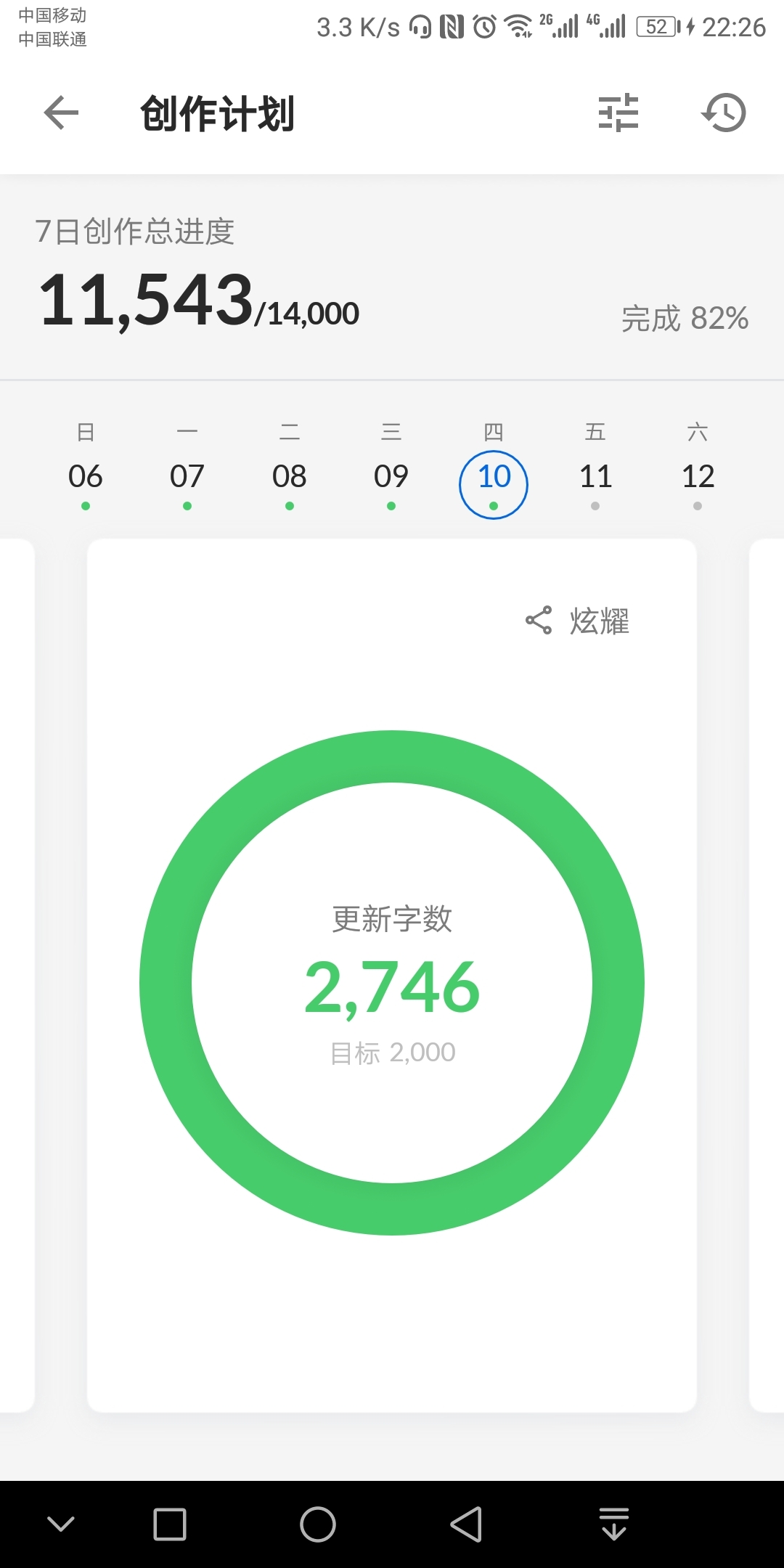
Task: Open the writing history clock icon
Action: pos(724,113)
